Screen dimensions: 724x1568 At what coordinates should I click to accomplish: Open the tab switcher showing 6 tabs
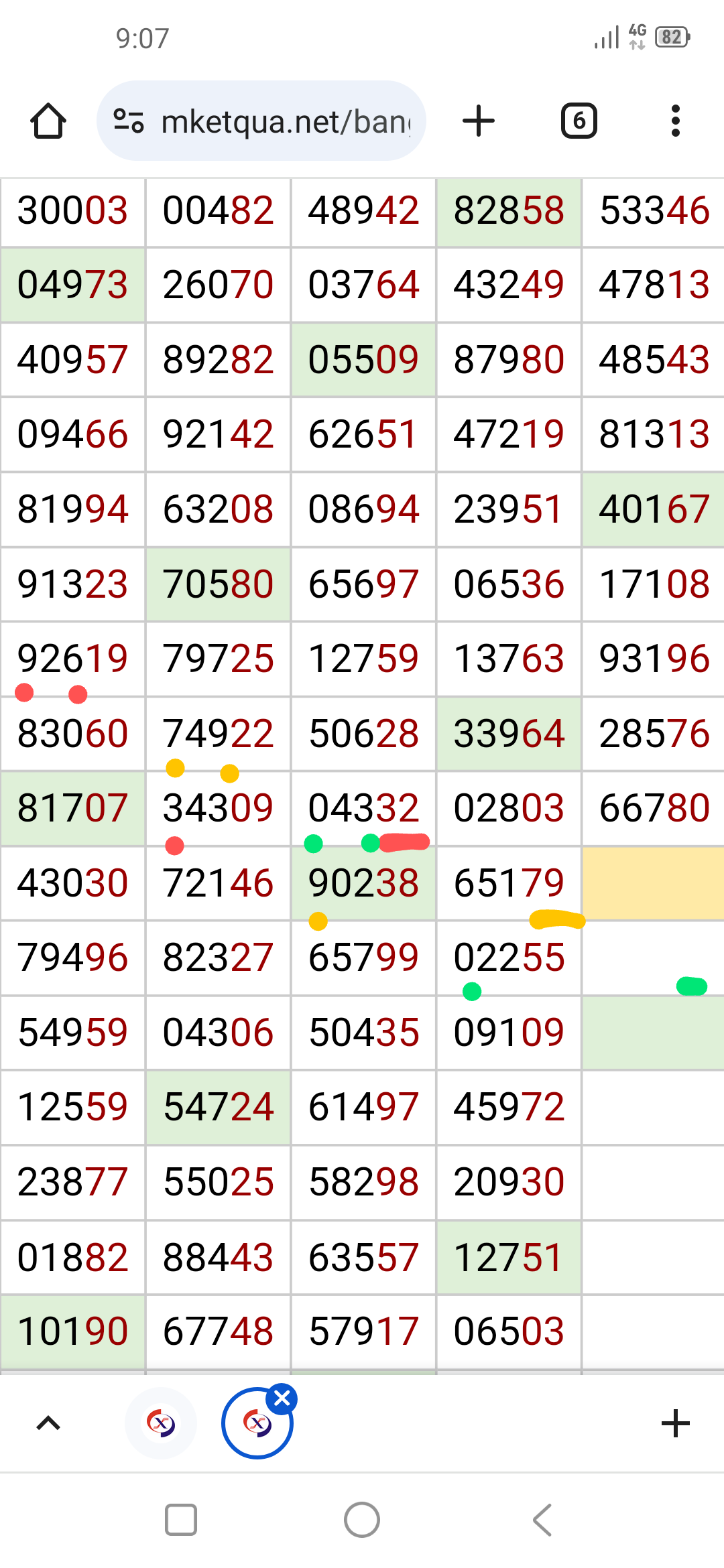pos(579,121)
